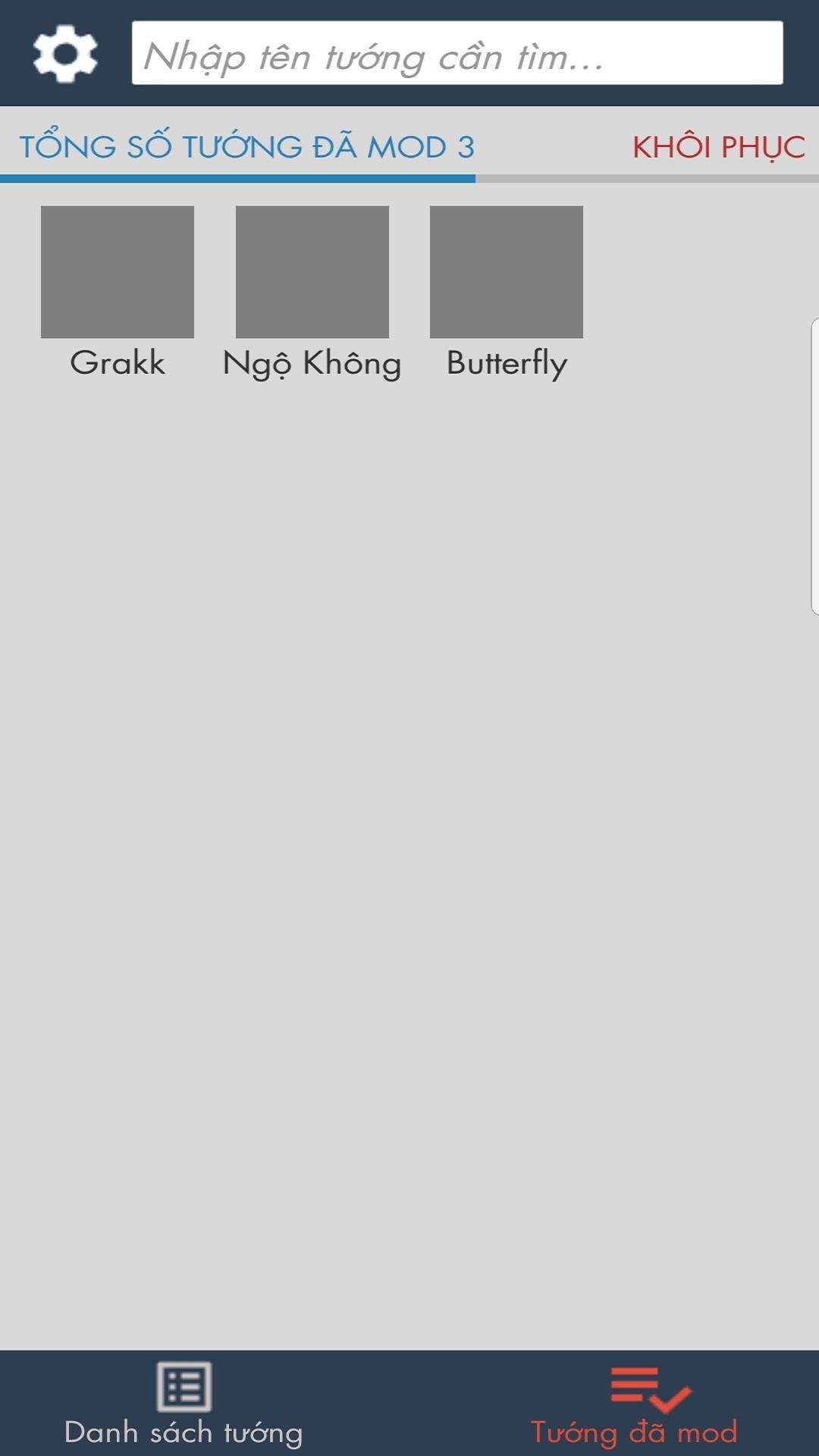Switch to the Tướng đã mod tab

click(x=634, y=1403)
